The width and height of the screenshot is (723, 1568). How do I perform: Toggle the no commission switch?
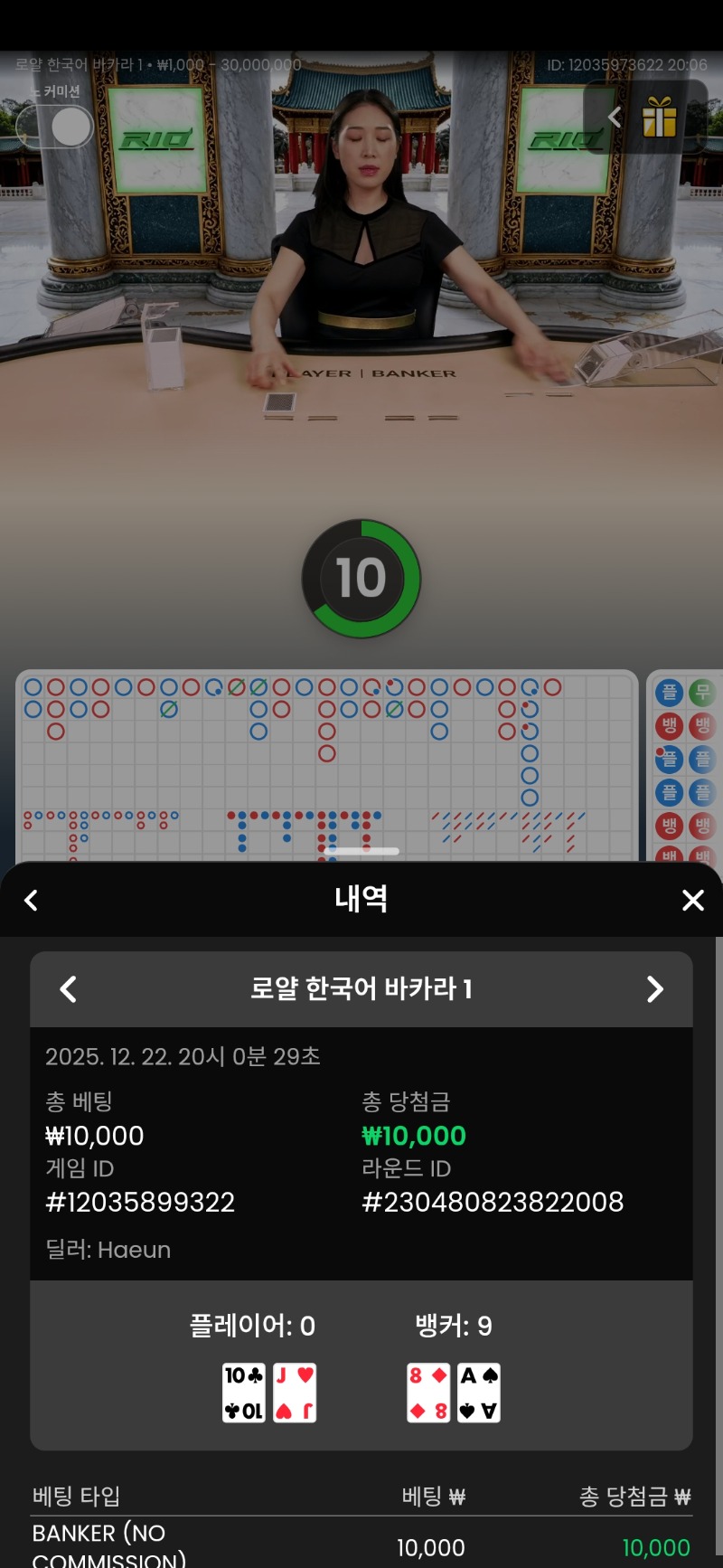pyautogui.click(x=56, y=127)
